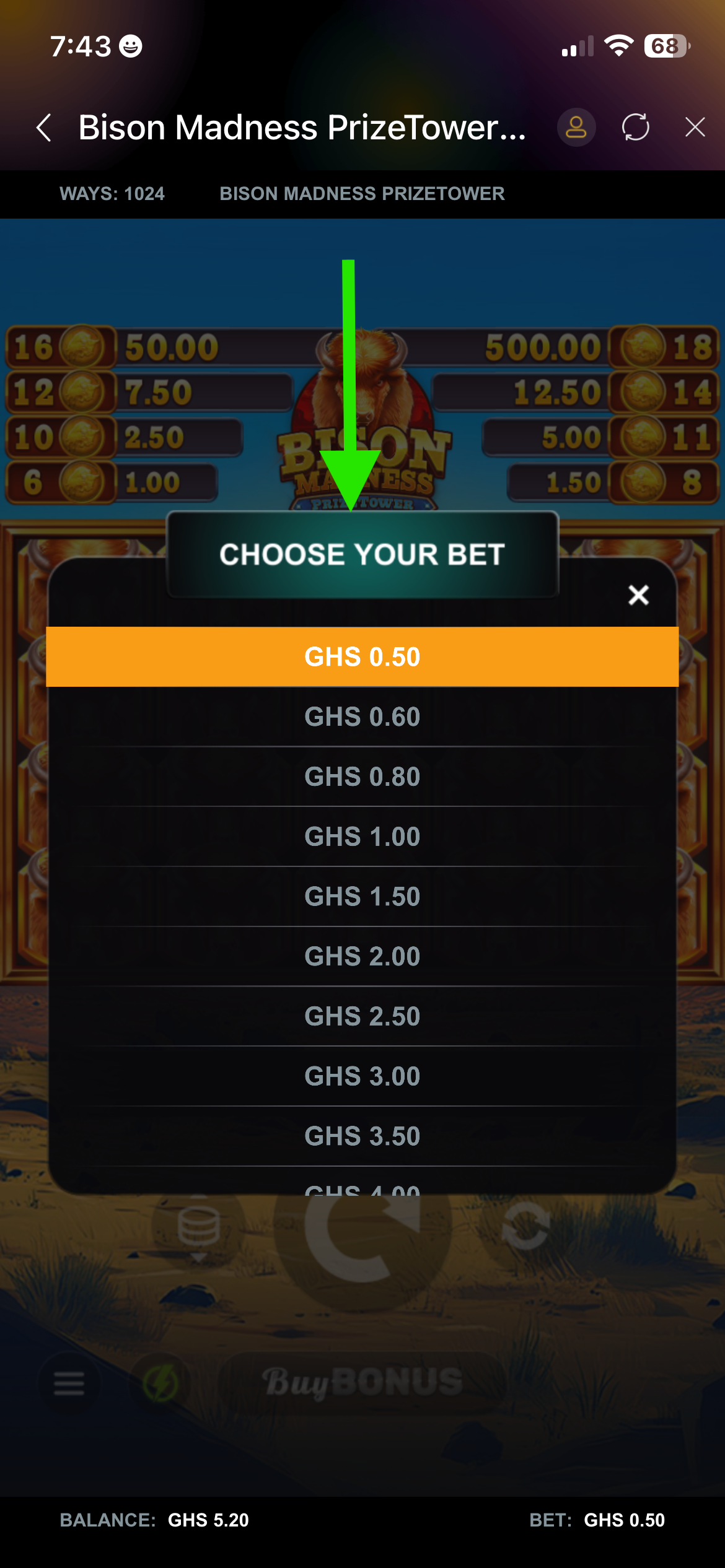The height and width of the screenshot is (1568, 725).
Task: Select the GHS 3.50 bet
Action: [362, 1136]
